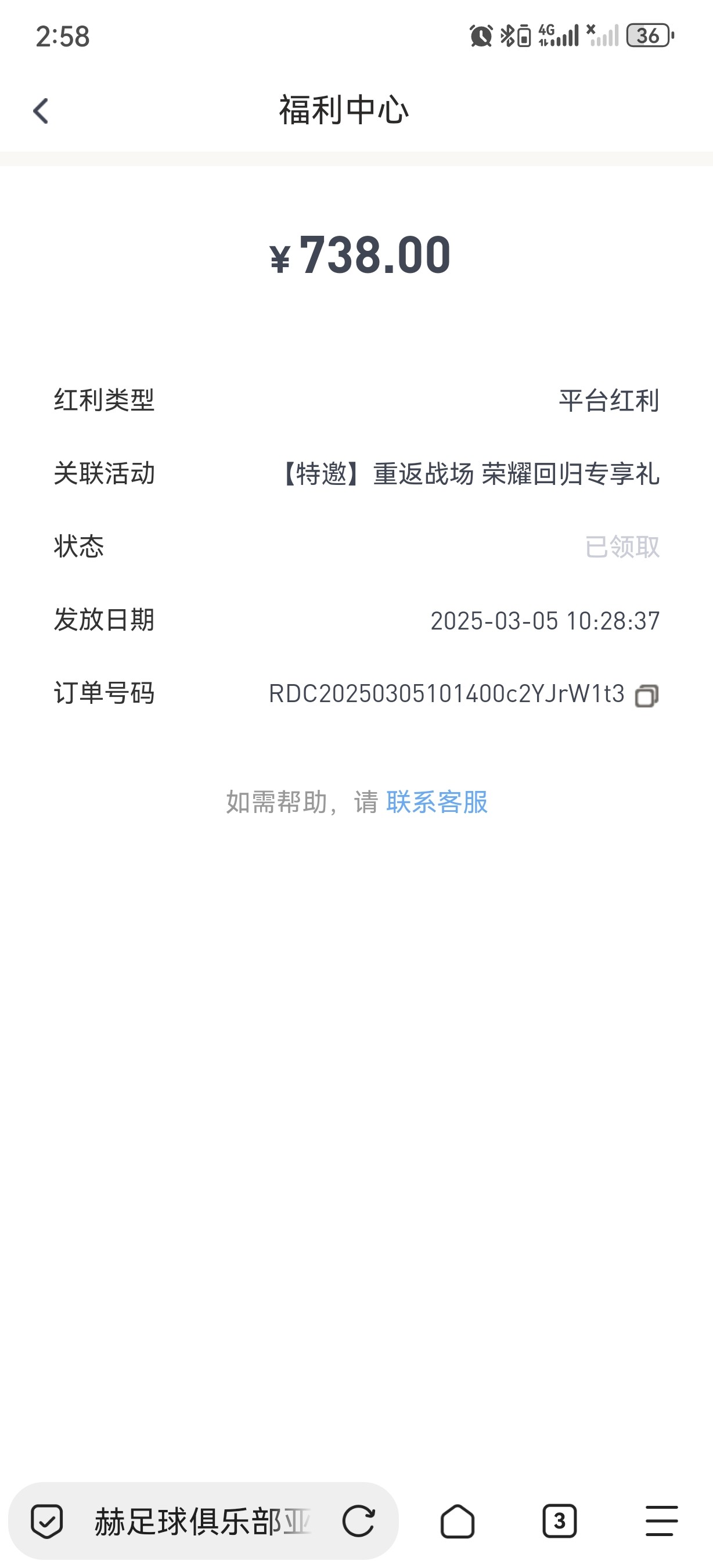The width and height of the screenshot is (713, 1568).
Task: Go to the browser home page
Action: (457, 1522)
